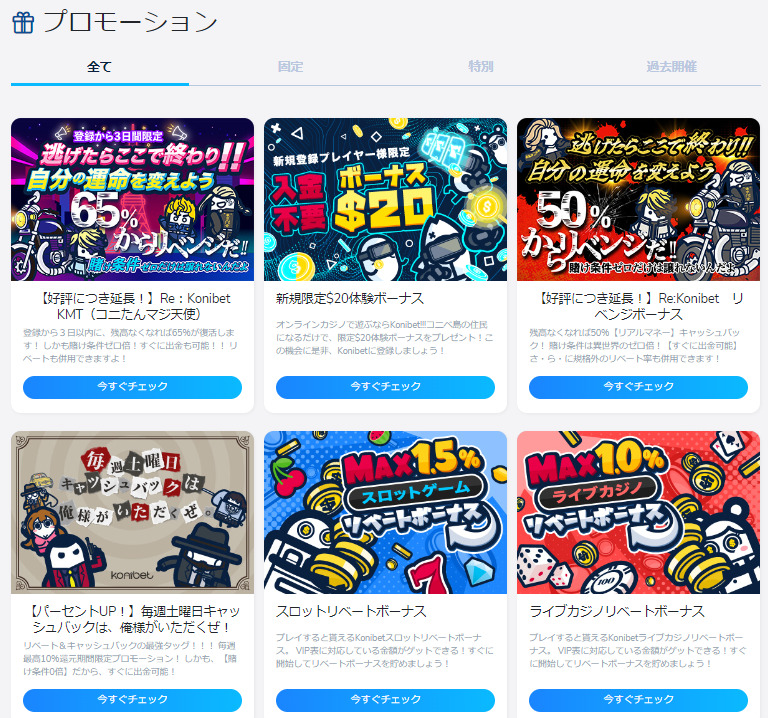This screenshot has height=718, width=768.
Task: Tap 今すぐチェック under 新規限定$20体験ボーナス
Action: (385, 387)
